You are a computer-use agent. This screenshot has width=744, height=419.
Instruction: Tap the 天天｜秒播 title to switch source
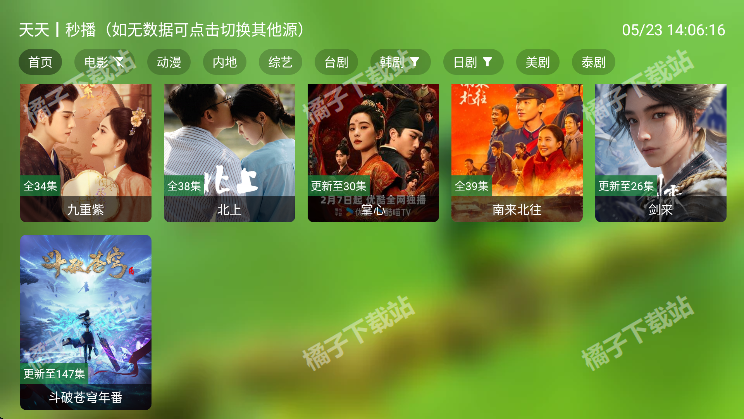coord(161,30)
